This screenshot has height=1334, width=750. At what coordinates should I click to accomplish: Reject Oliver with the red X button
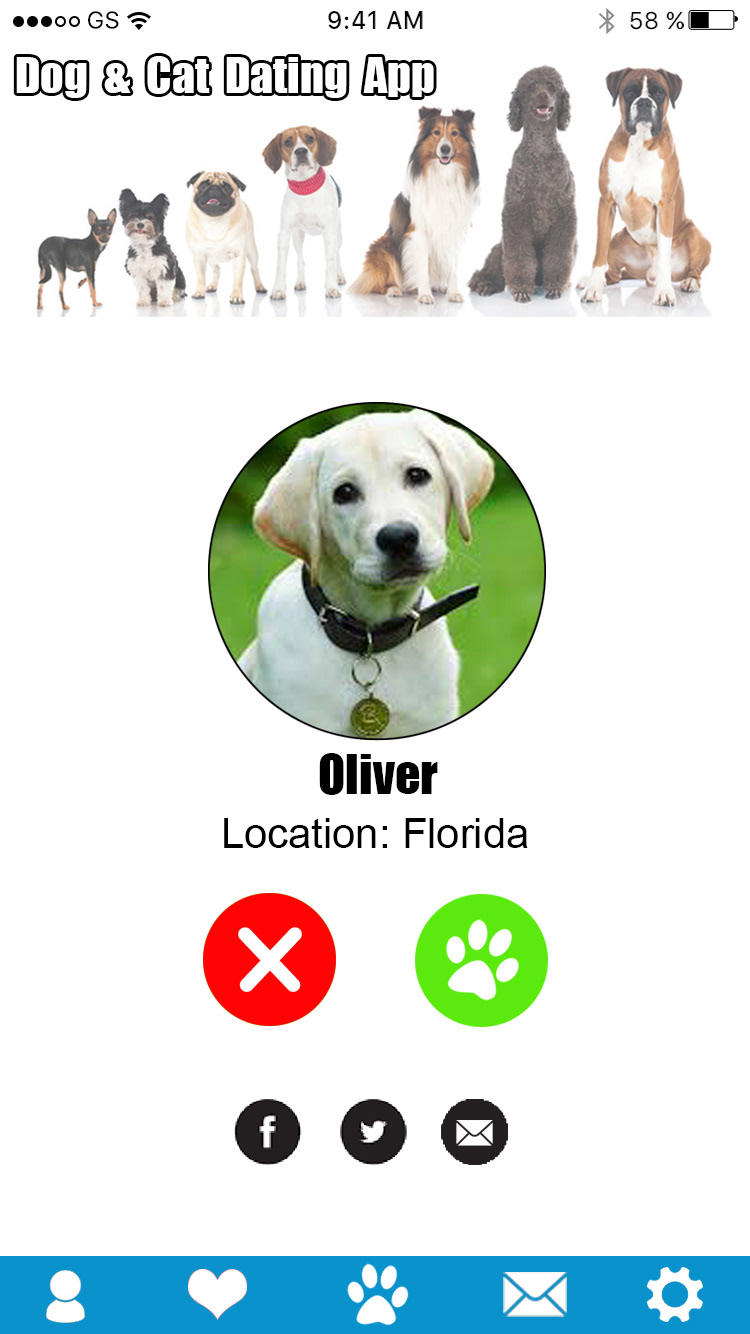click(269, 960)
